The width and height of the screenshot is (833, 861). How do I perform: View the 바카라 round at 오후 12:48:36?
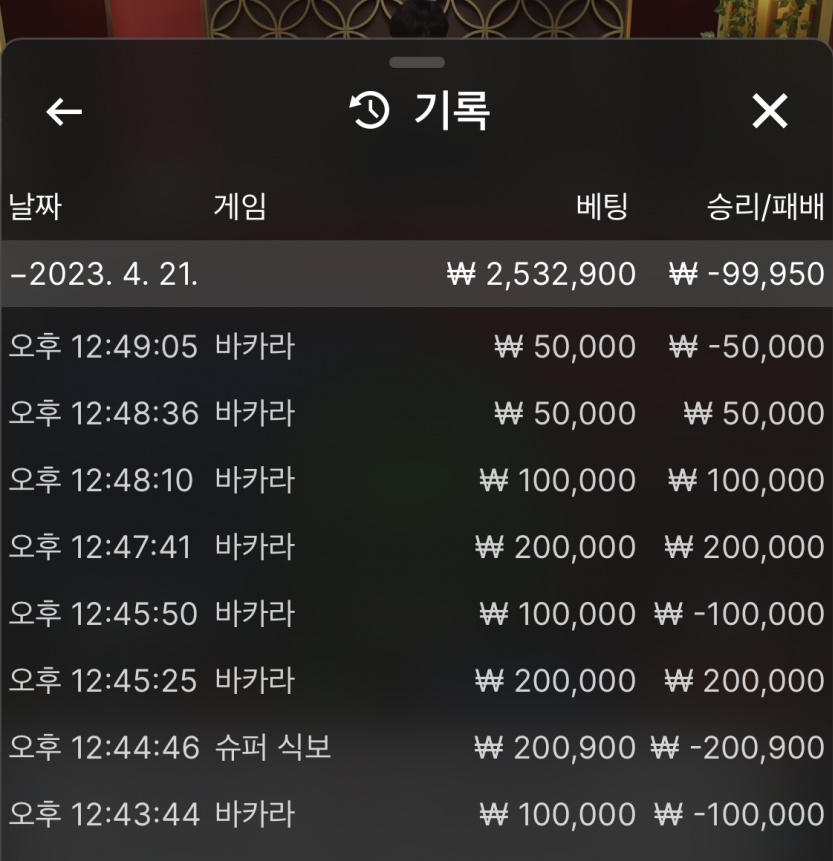coord(416,414)
